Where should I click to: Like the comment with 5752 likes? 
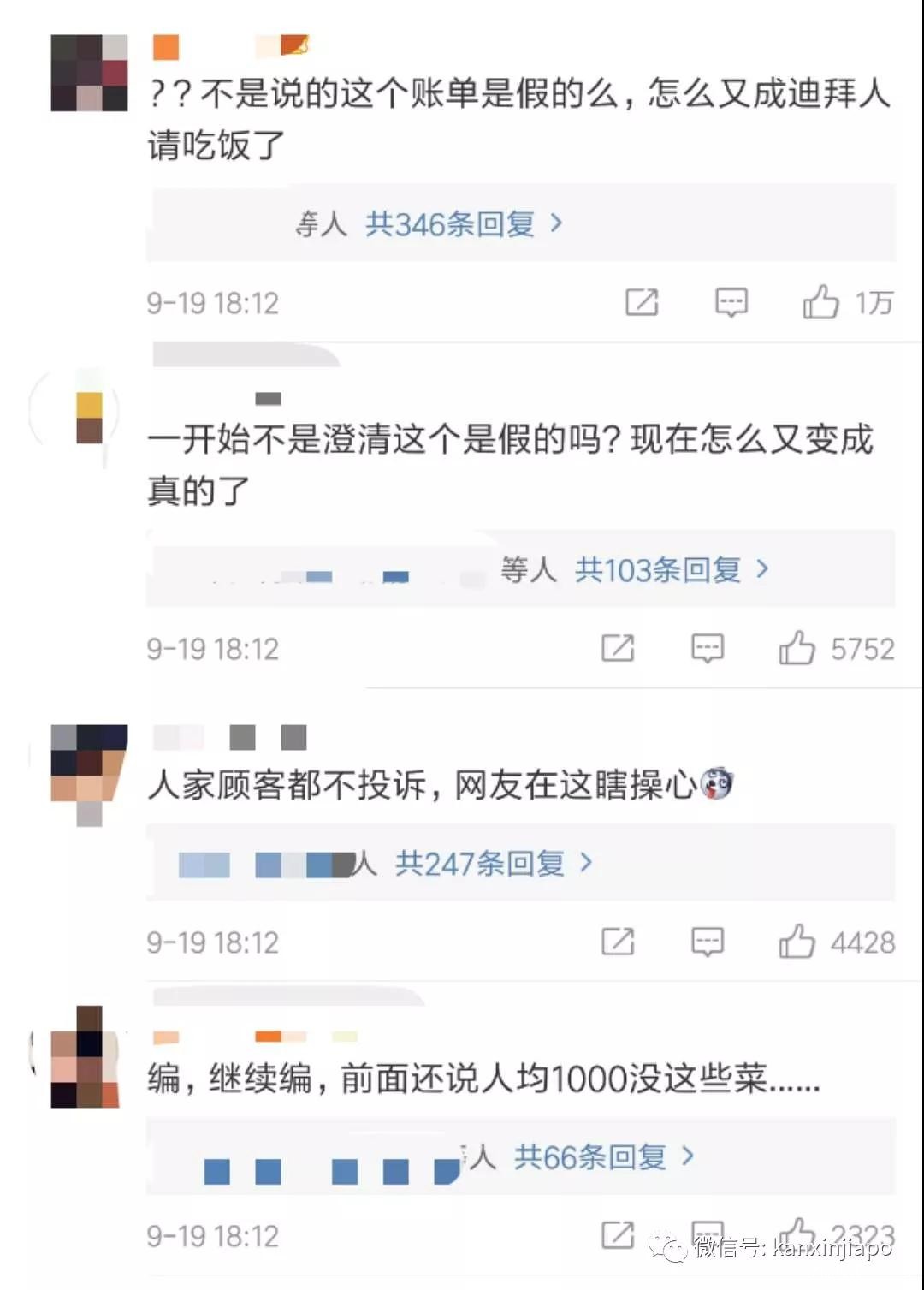coord(797,649)
